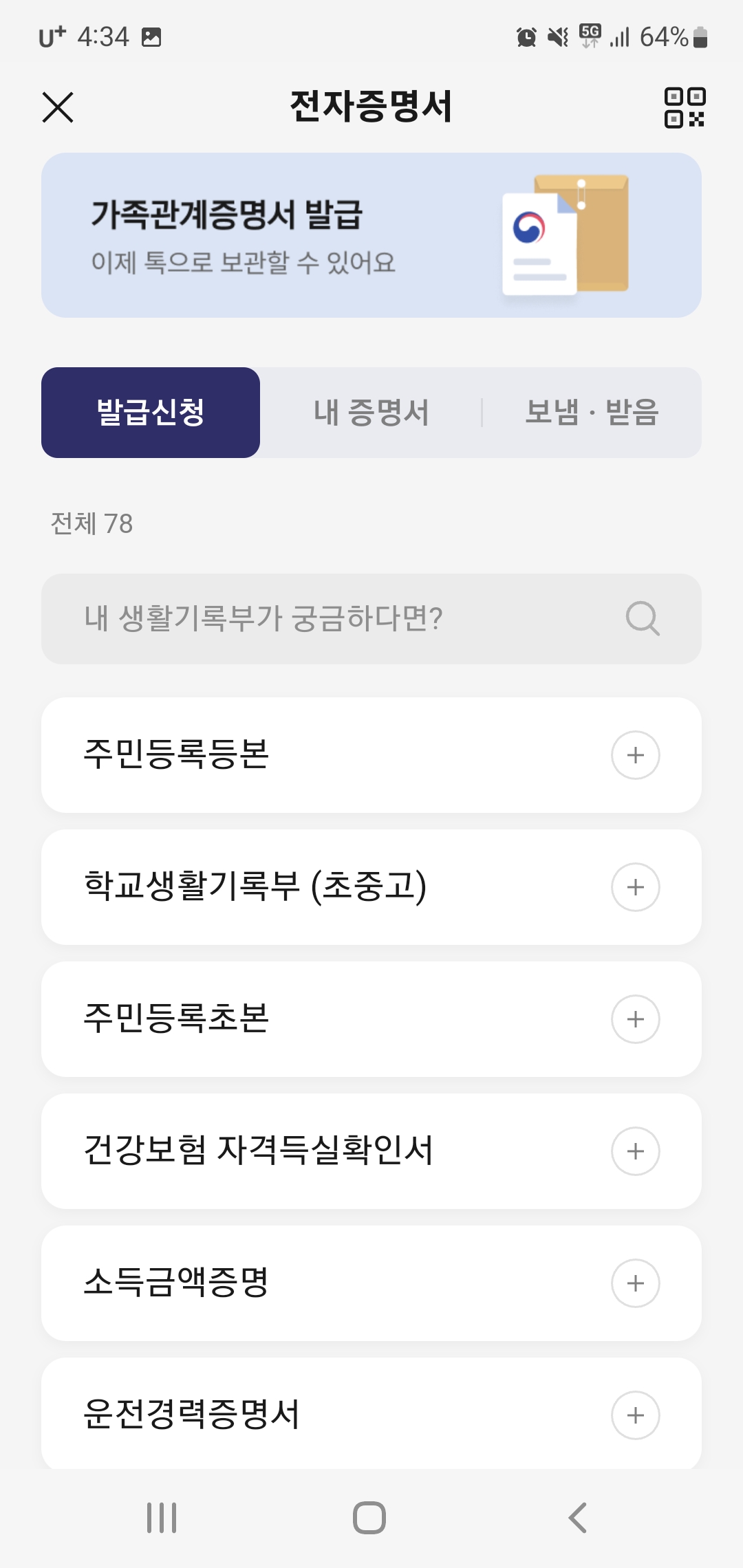The height and width of the screenshot is (1568, 743).
Task: Tap the 전체 78 label
Action: [x=91, y=523]
